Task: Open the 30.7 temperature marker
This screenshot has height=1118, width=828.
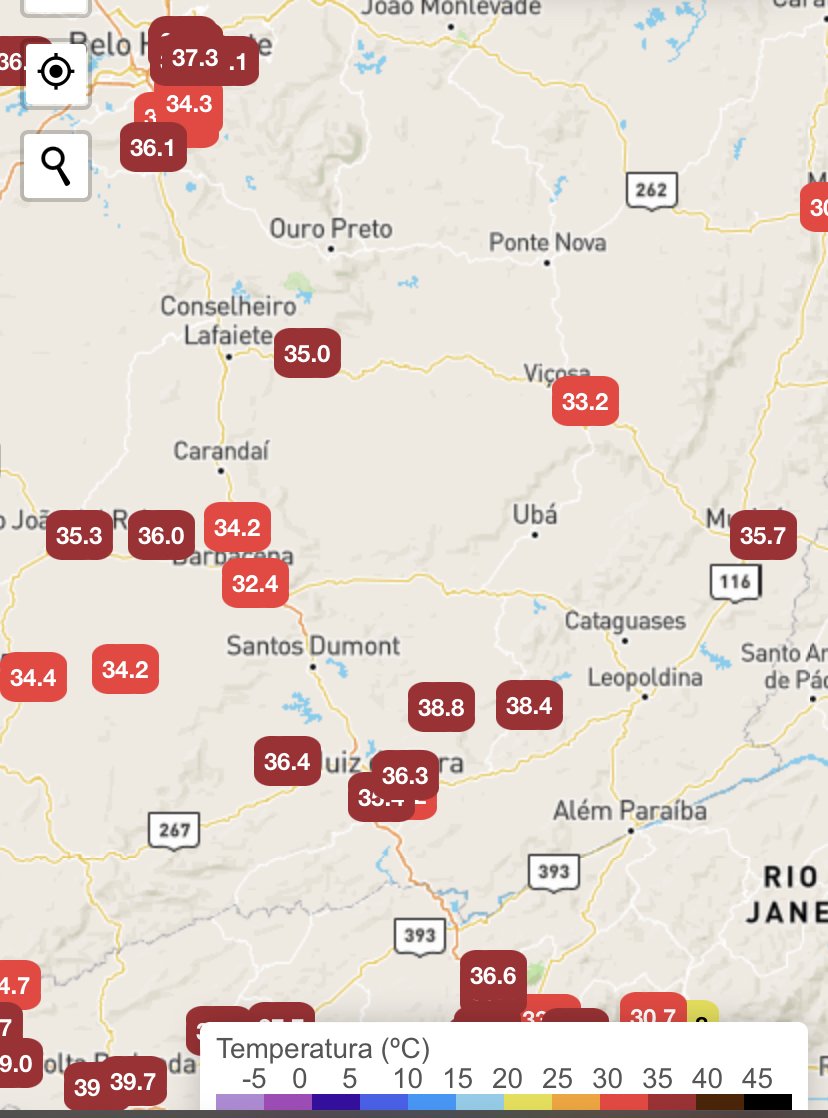Action: pos(653,1015)
